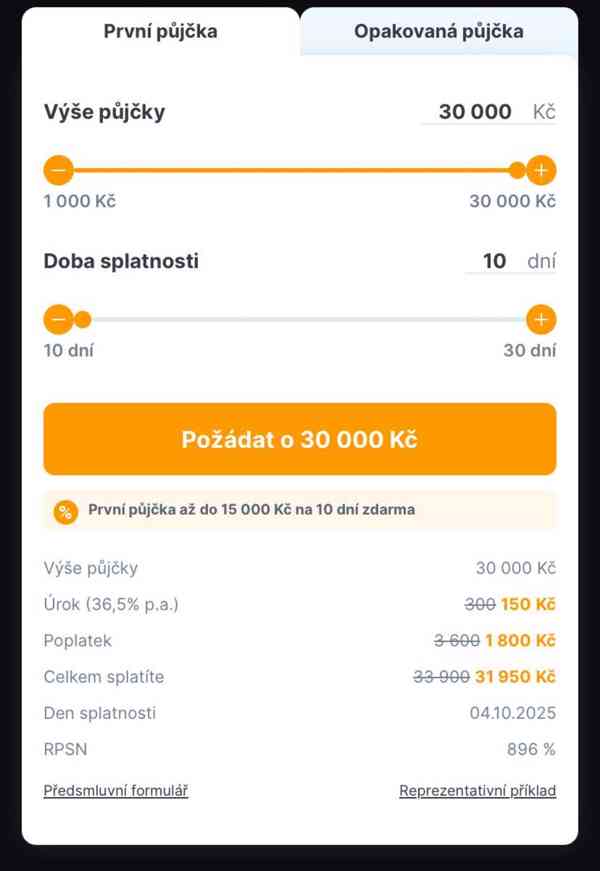Tap the Doba splatnosti slider track

tap(300, 320)
